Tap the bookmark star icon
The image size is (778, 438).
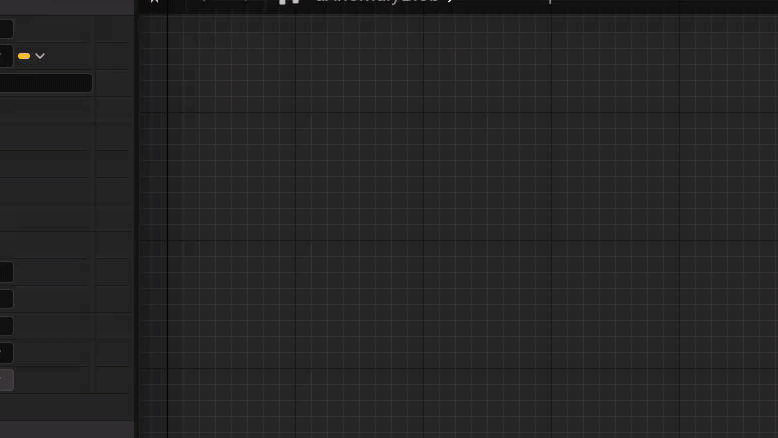pos(154,2)
